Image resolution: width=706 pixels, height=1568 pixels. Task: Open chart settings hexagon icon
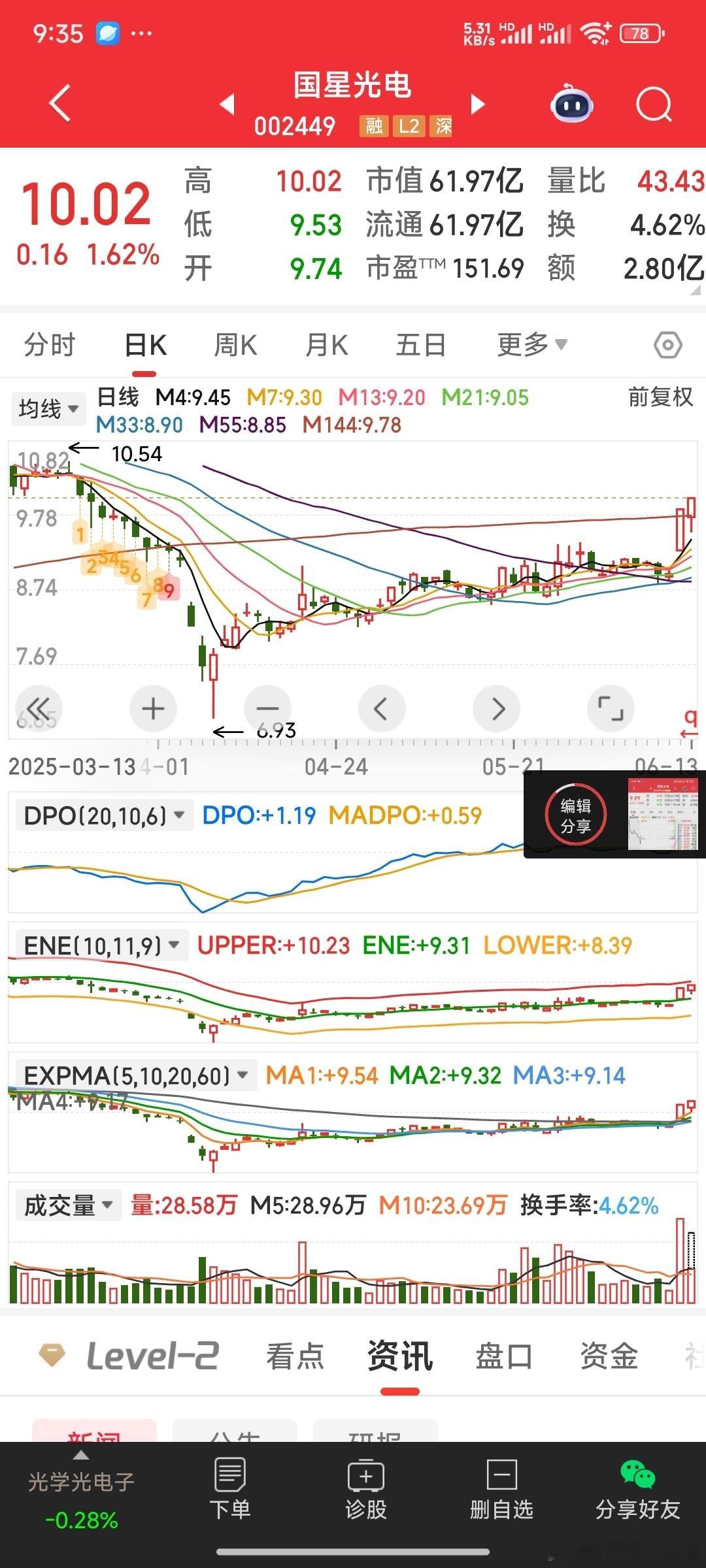[668, 345]
